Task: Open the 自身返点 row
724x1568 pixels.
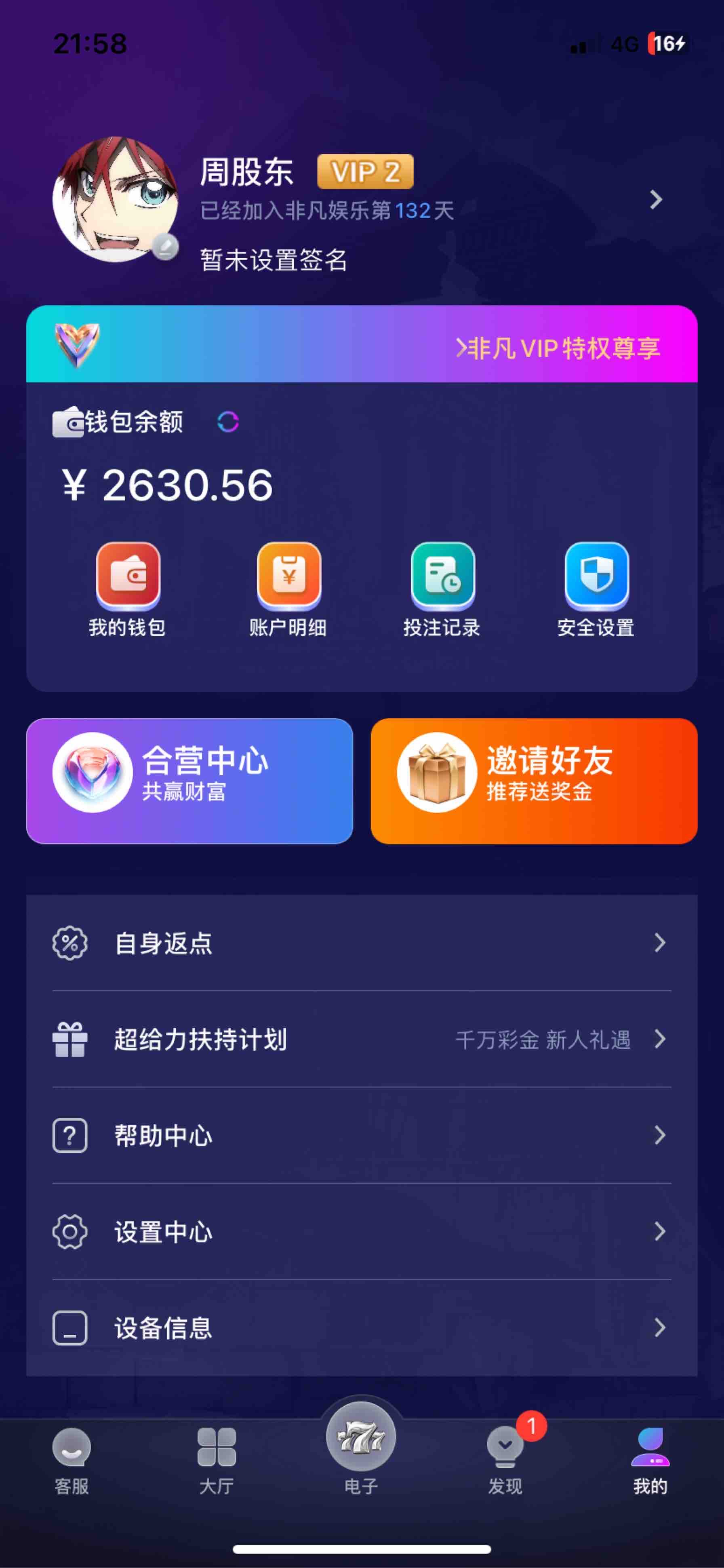Action: [x=361, y=943]
